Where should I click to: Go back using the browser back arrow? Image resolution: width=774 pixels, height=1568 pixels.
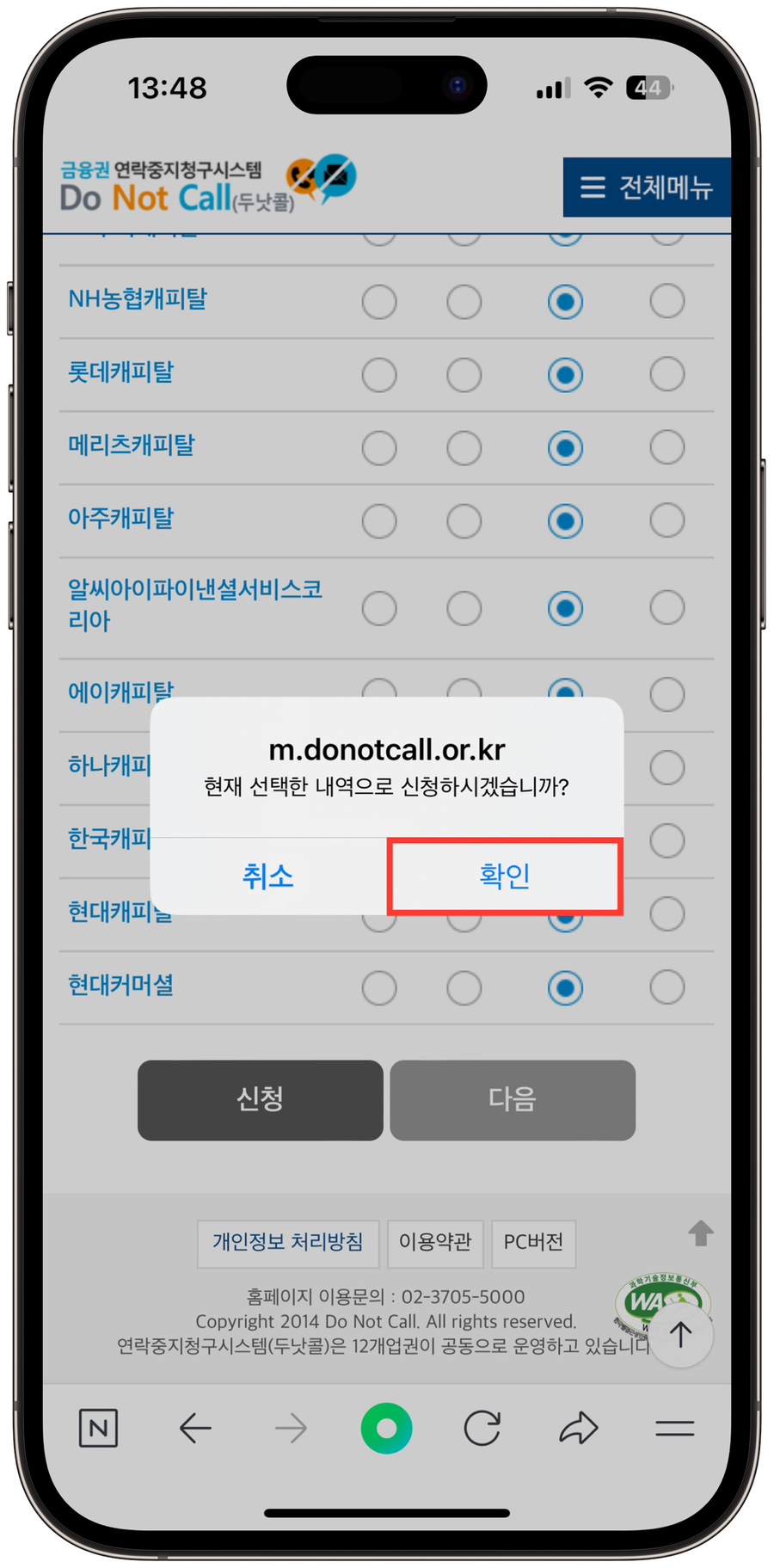click(195, 1429)
